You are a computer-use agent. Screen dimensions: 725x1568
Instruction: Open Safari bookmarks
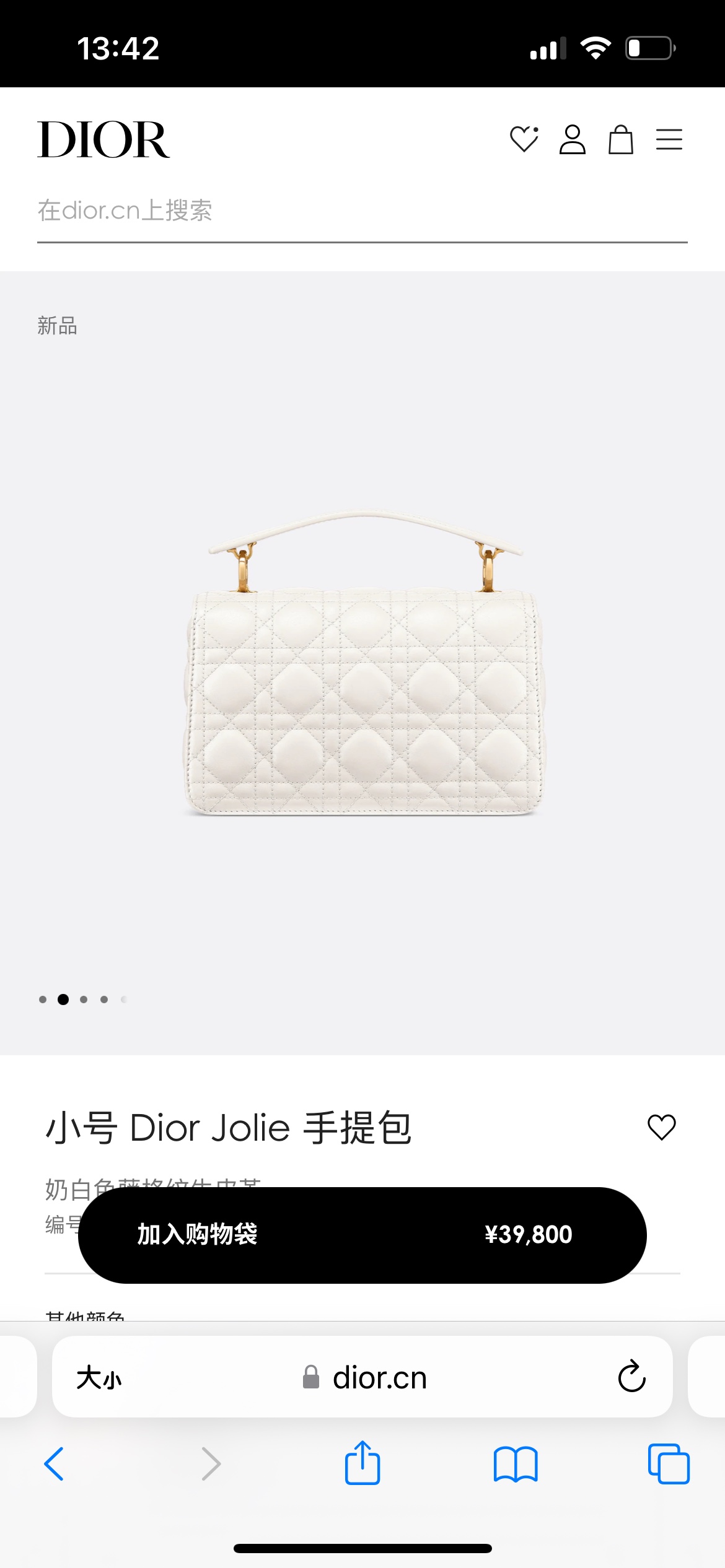516,1464
